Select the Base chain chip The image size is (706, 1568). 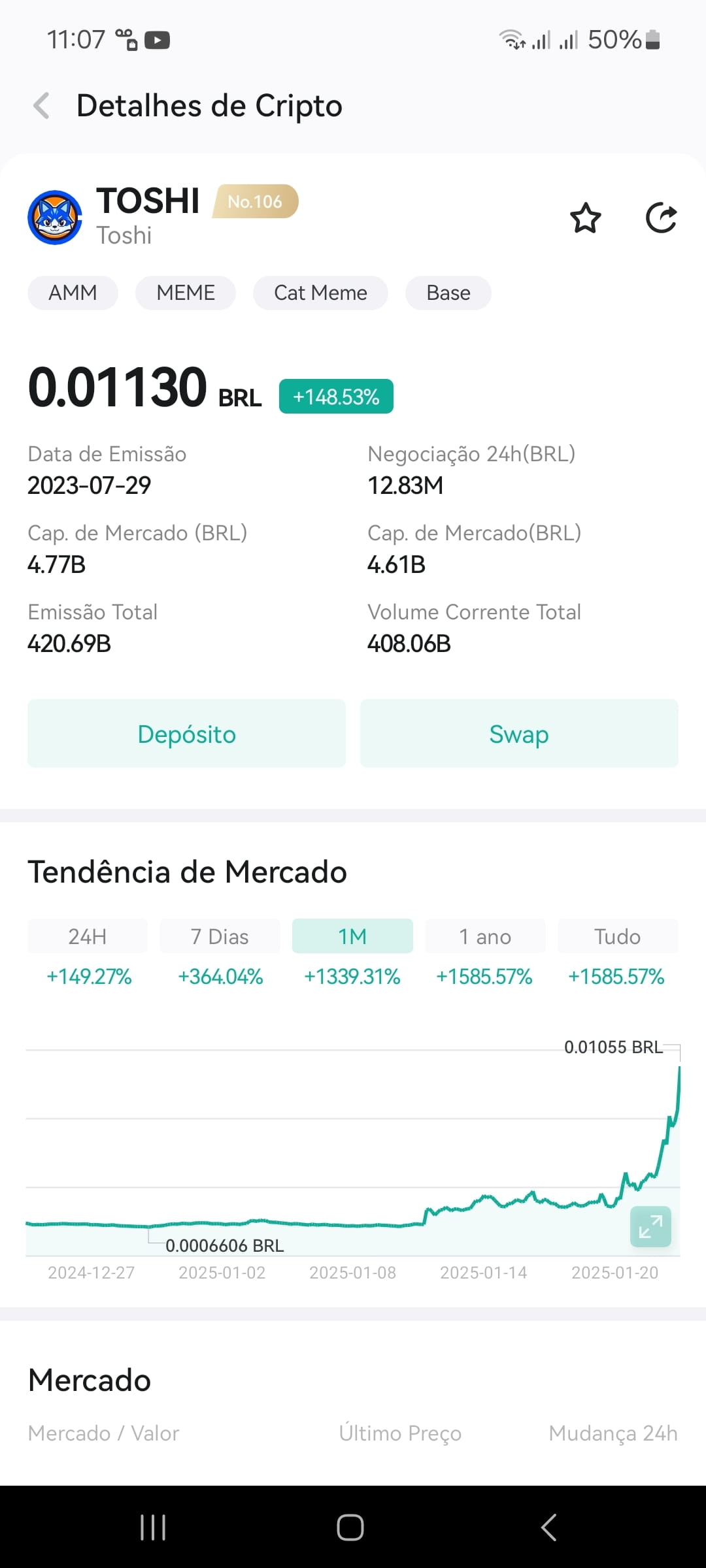pos(448,293)
